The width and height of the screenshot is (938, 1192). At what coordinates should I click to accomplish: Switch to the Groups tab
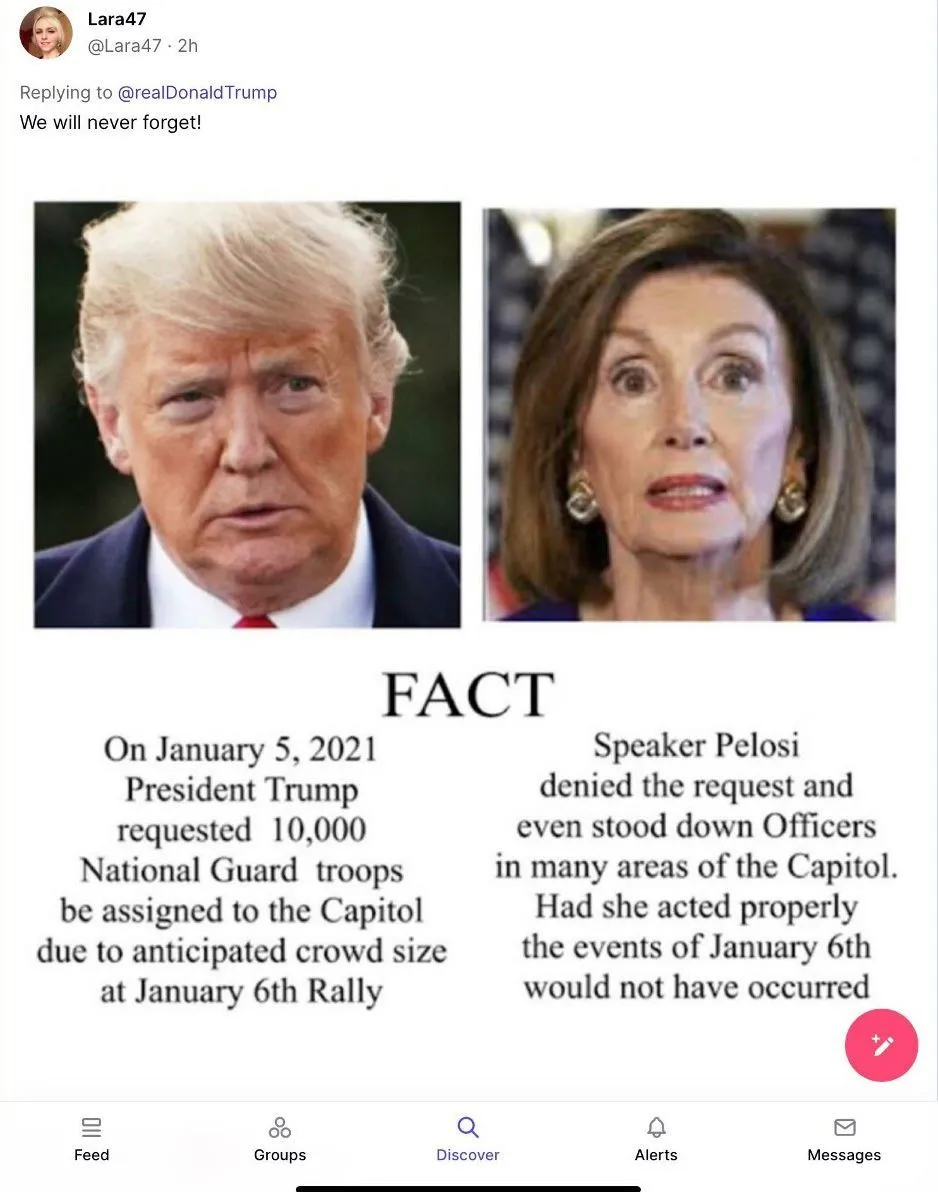click(x=280, y=1140)
